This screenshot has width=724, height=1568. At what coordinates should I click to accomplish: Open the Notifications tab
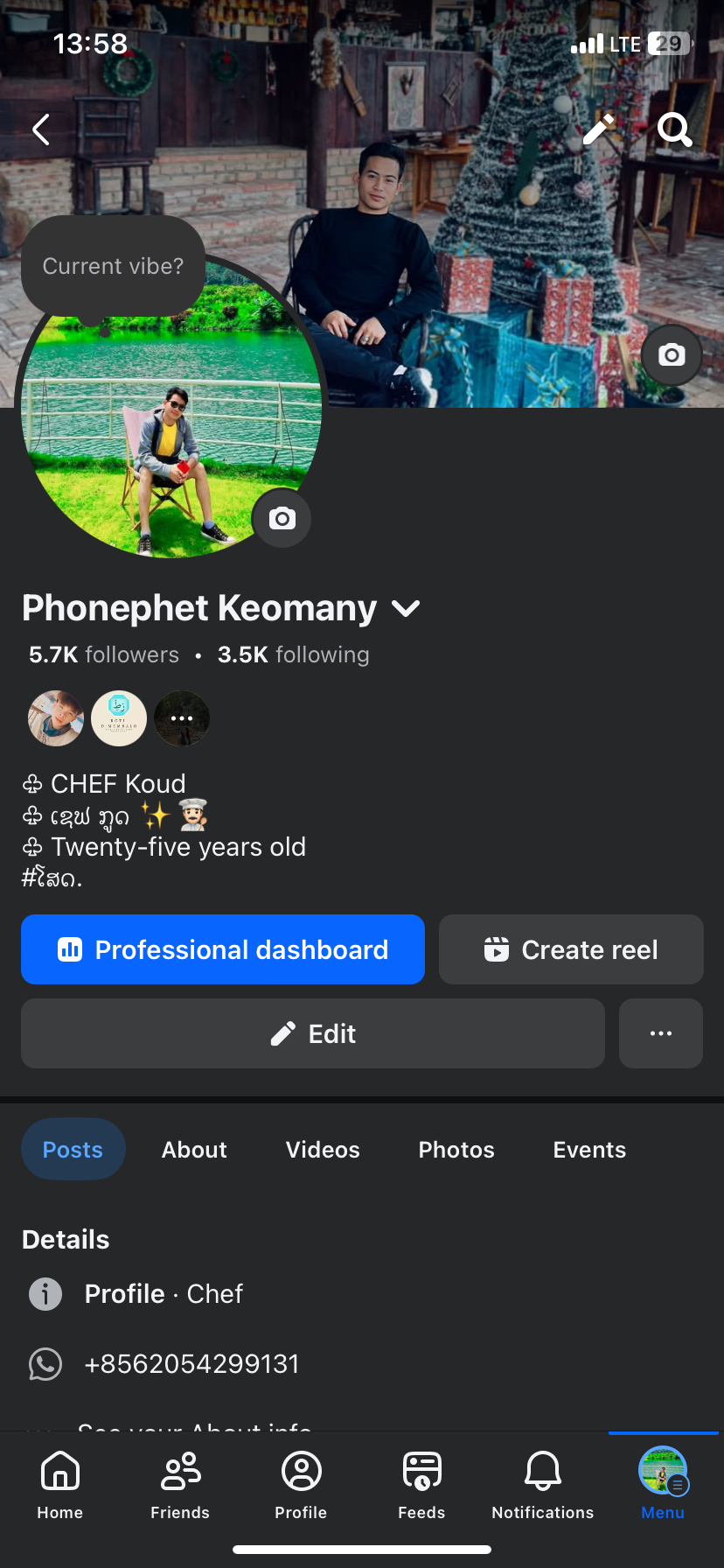tap(542, 1482)
